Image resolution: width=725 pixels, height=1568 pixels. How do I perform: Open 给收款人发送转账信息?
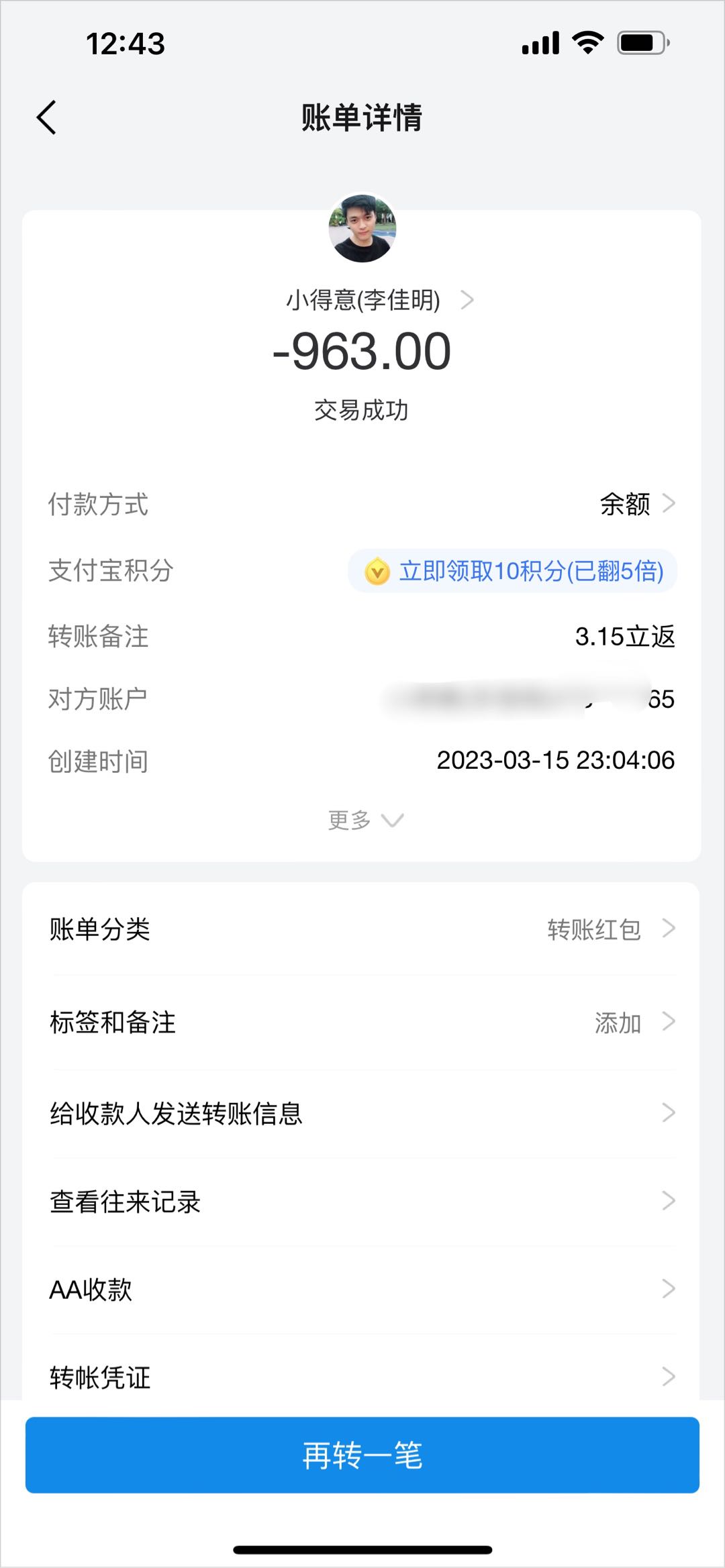tap(362, 1113)
